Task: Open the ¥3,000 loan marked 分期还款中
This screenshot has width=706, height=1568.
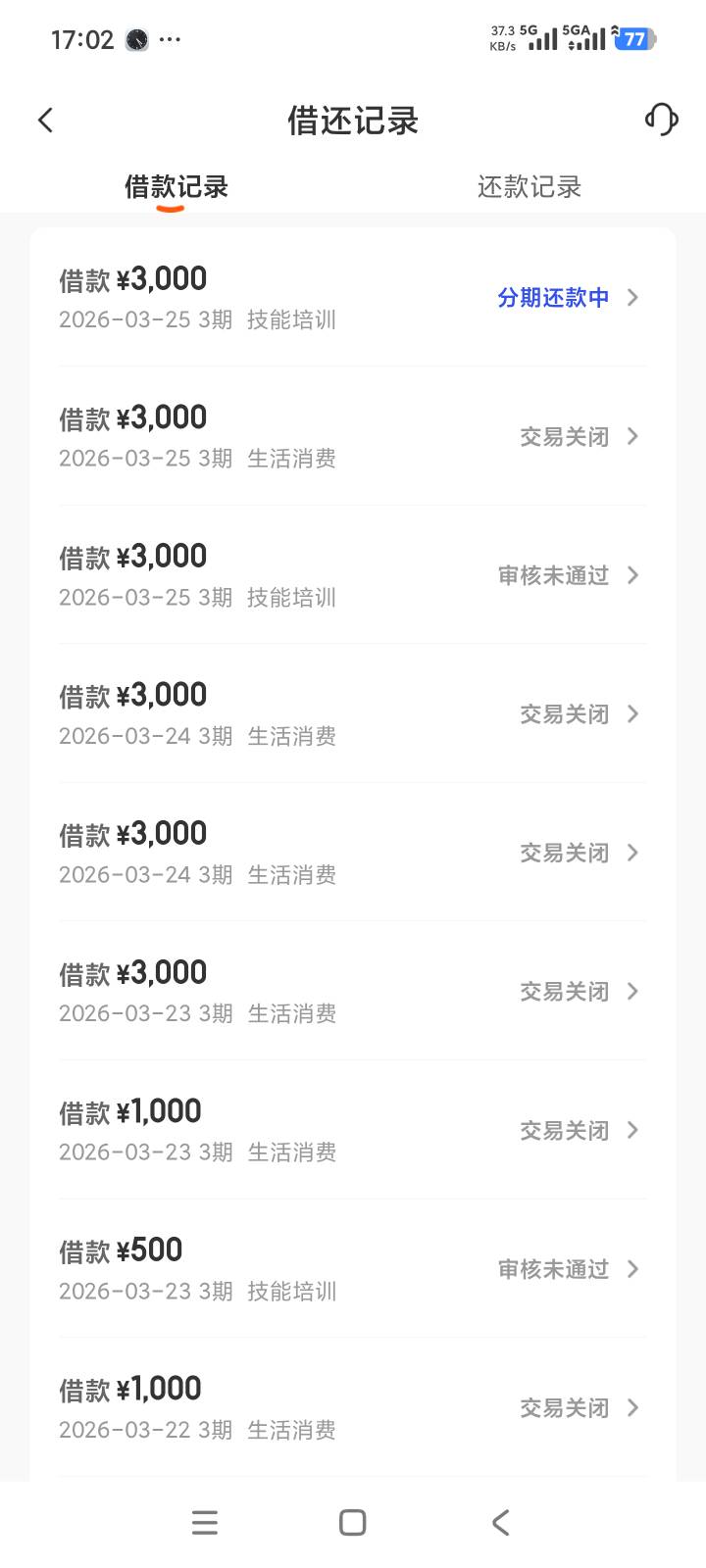Action: pos(353,297)
